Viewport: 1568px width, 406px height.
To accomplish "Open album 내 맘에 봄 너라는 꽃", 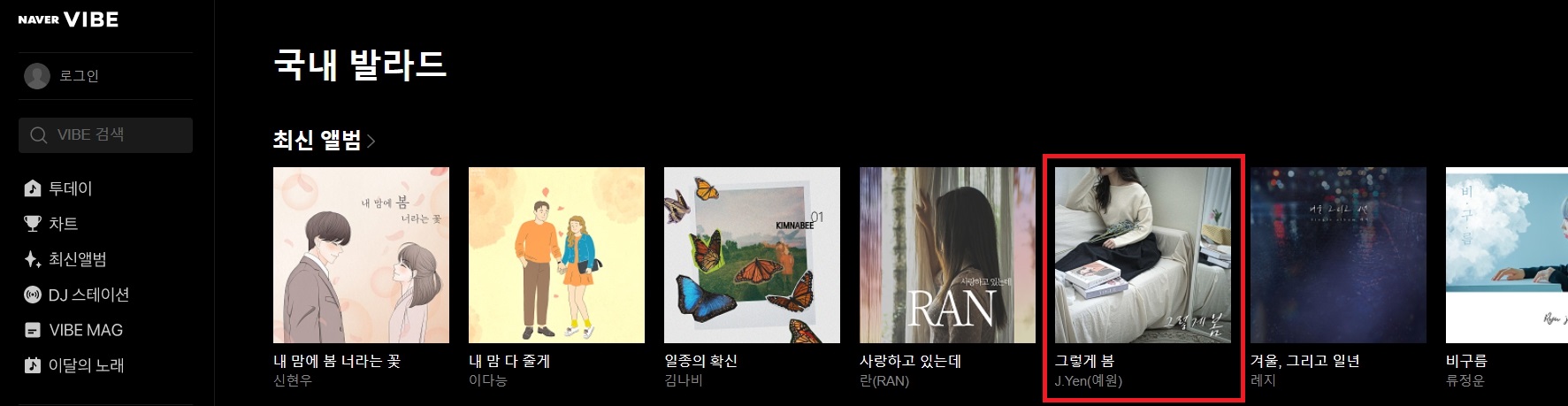I will point(361,255).
